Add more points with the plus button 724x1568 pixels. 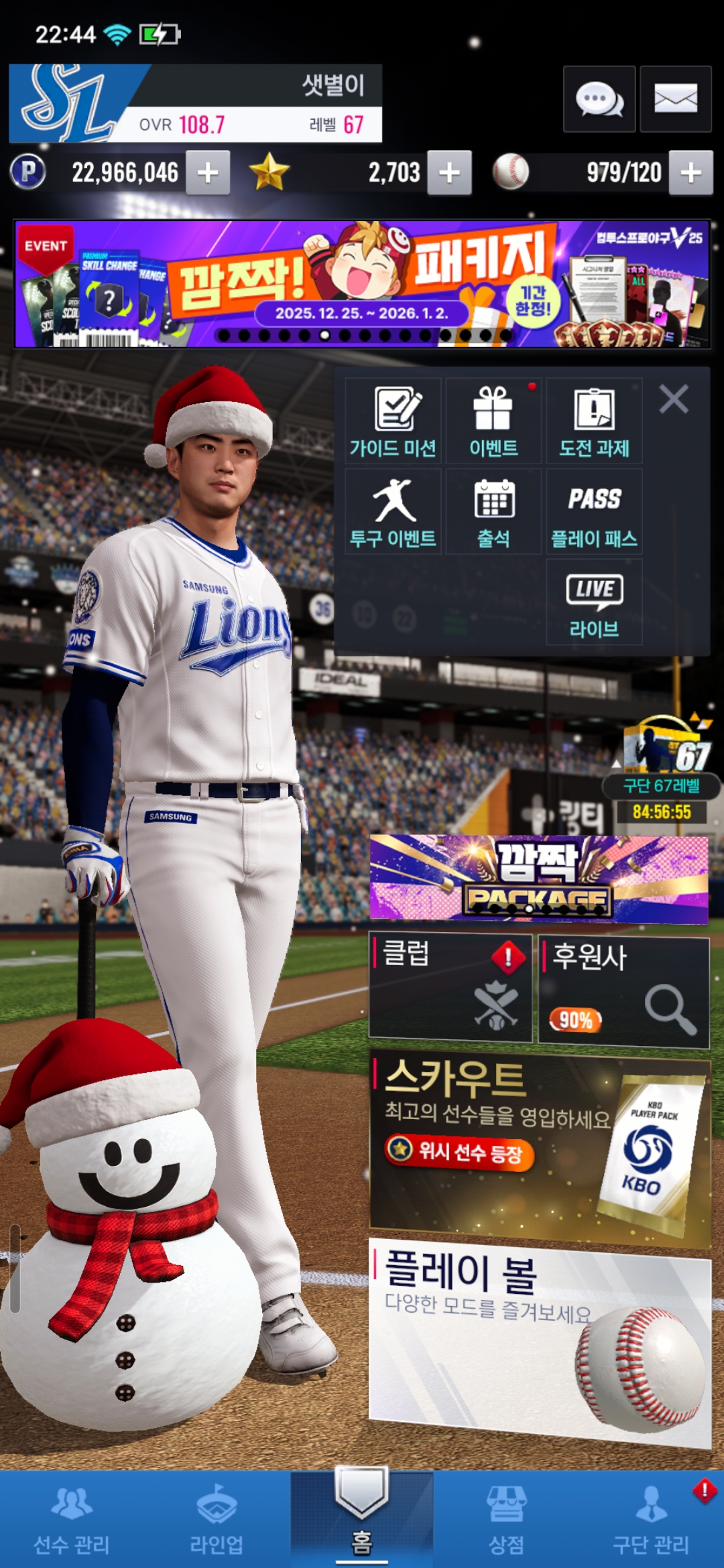click(208, 173)
